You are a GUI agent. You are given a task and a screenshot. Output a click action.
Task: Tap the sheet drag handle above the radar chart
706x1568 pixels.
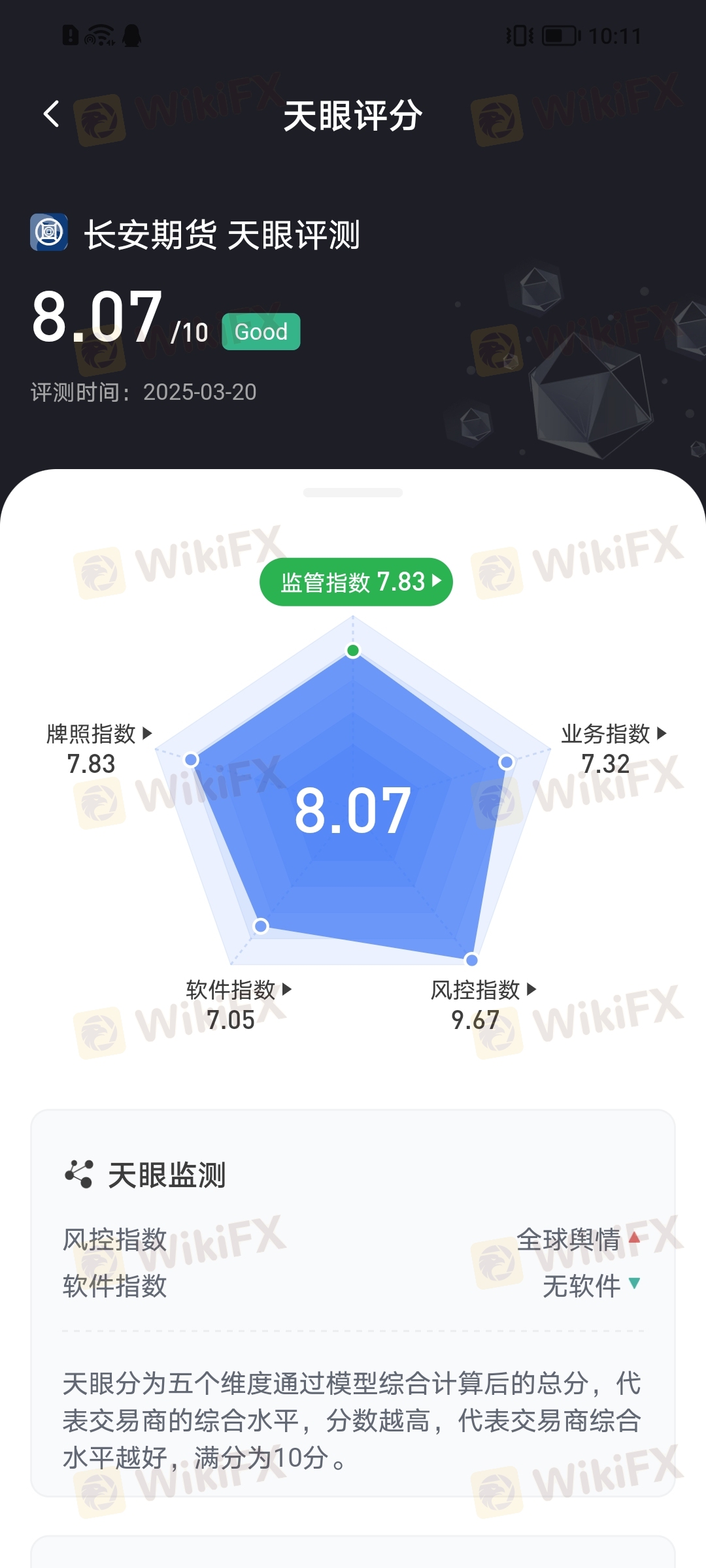[353, 493]
